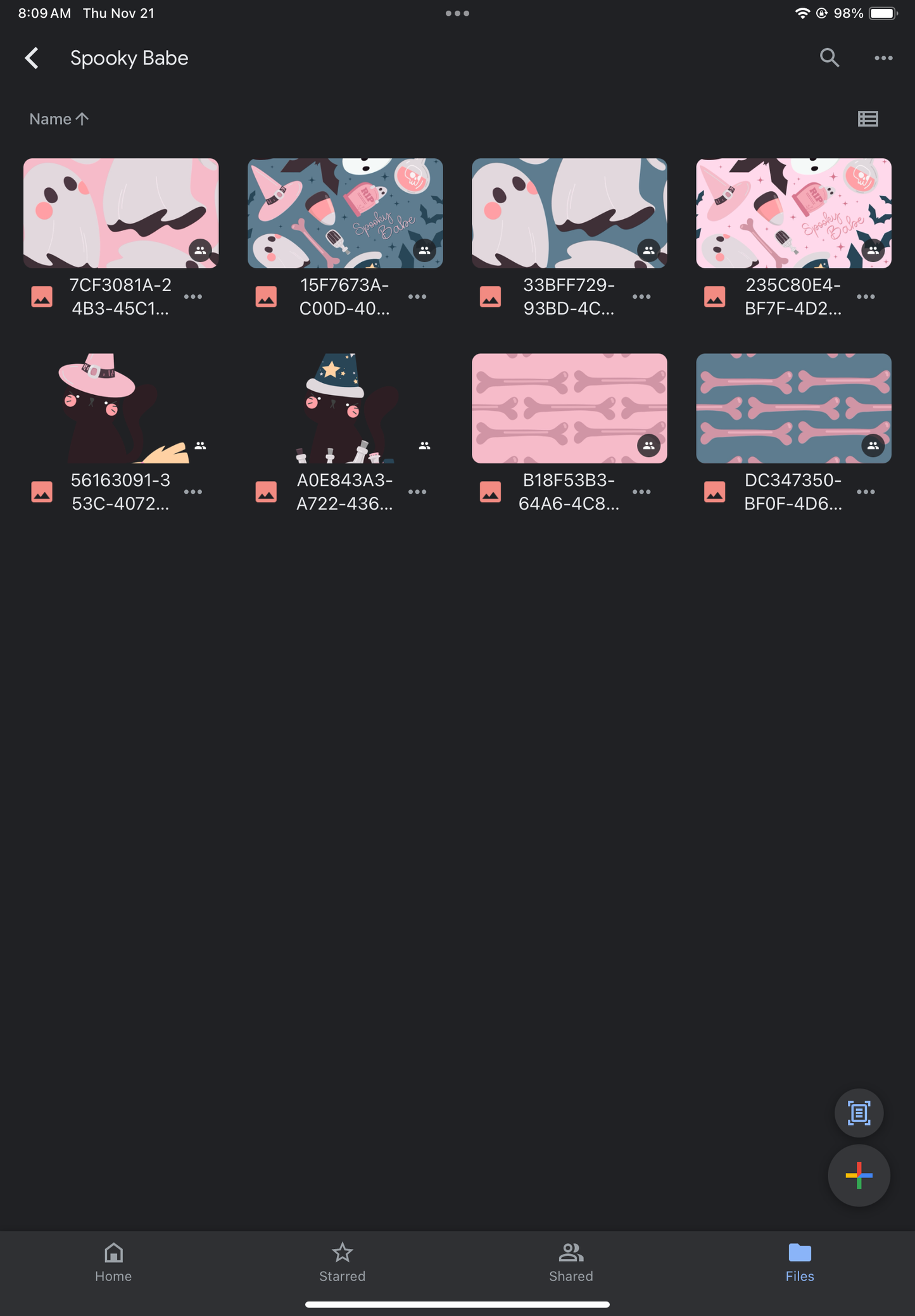This screenshot has width=915, height=1316.
Task: Go back from Spooky Babe folder
Action: coord(32,58)
